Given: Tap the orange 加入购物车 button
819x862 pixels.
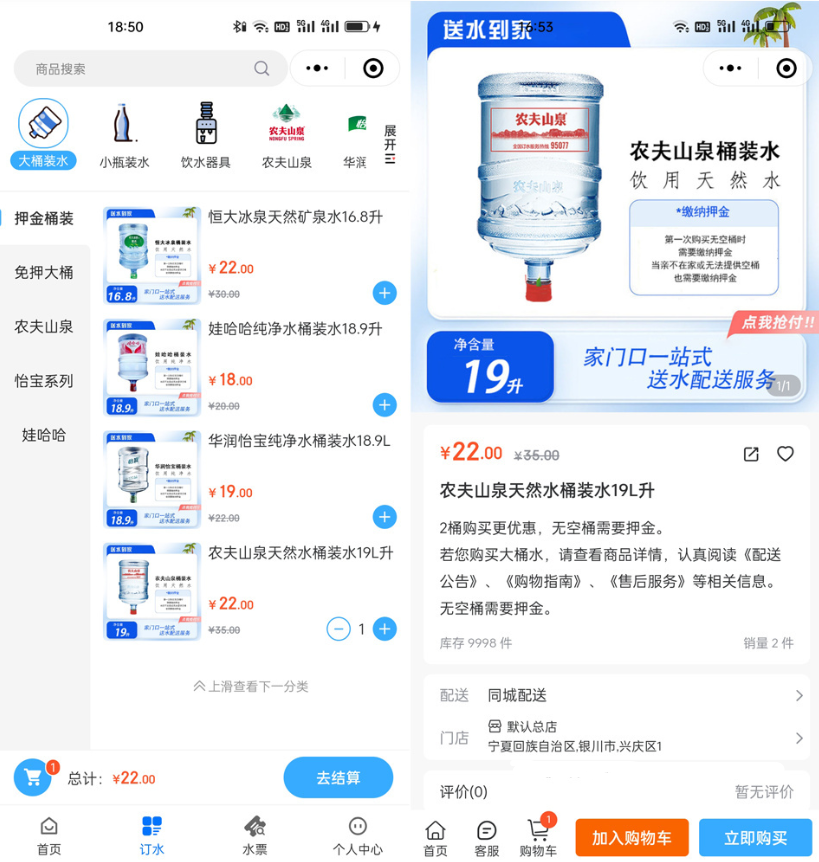Looking at the screenshot, I should pos(631,838).
